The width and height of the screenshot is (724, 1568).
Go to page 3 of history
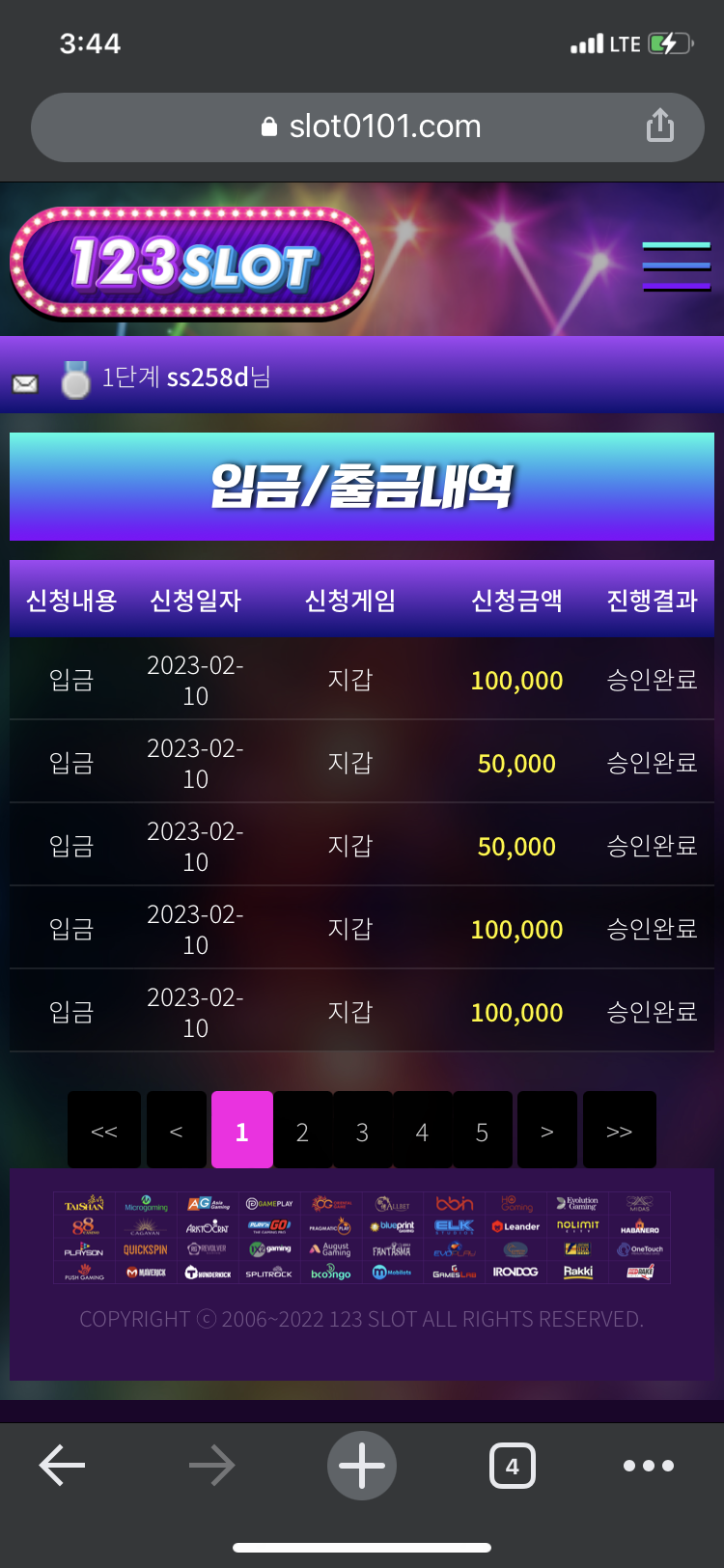pyautogui.click(x=362, y=1132)
